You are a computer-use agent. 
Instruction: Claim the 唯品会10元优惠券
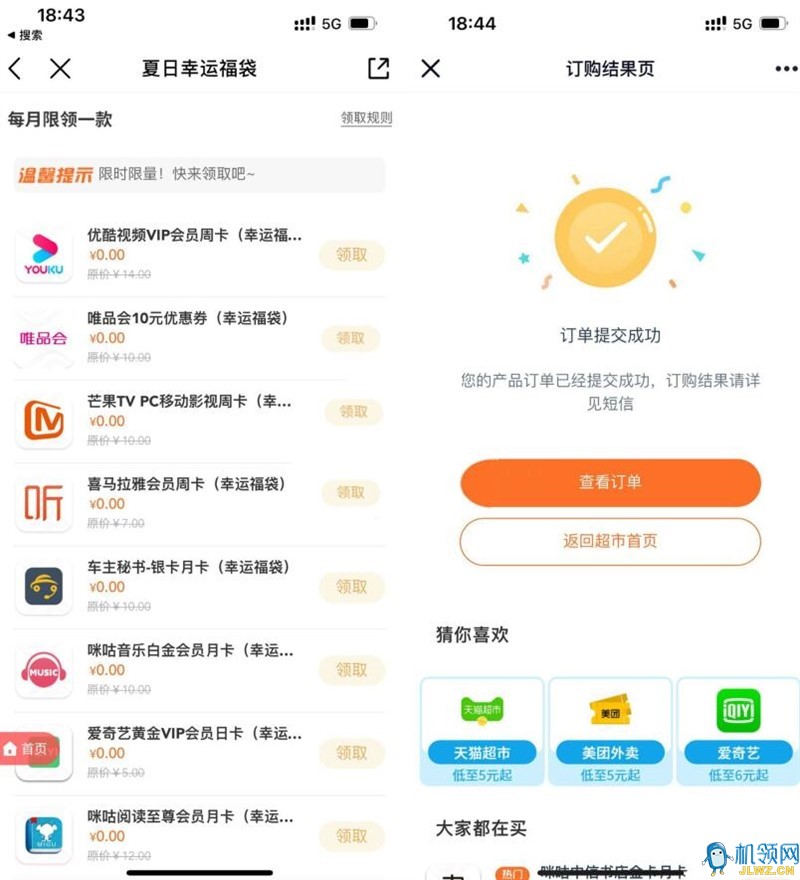pos(351,338)
